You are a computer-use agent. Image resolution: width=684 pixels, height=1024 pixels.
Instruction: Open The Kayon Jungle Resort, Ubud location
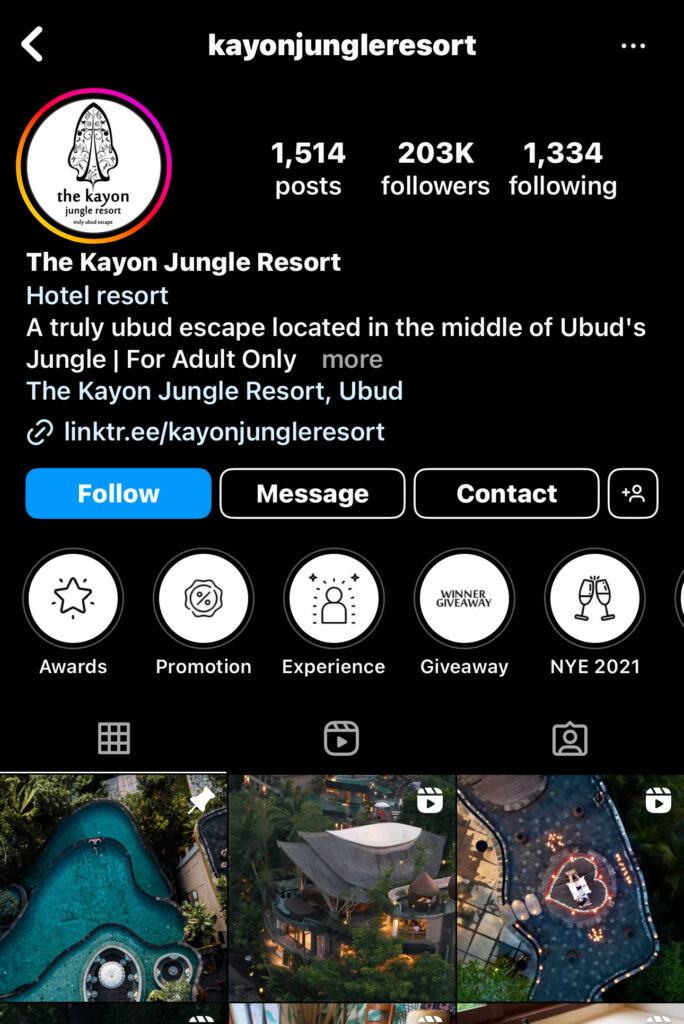click(x=214, y=391)
